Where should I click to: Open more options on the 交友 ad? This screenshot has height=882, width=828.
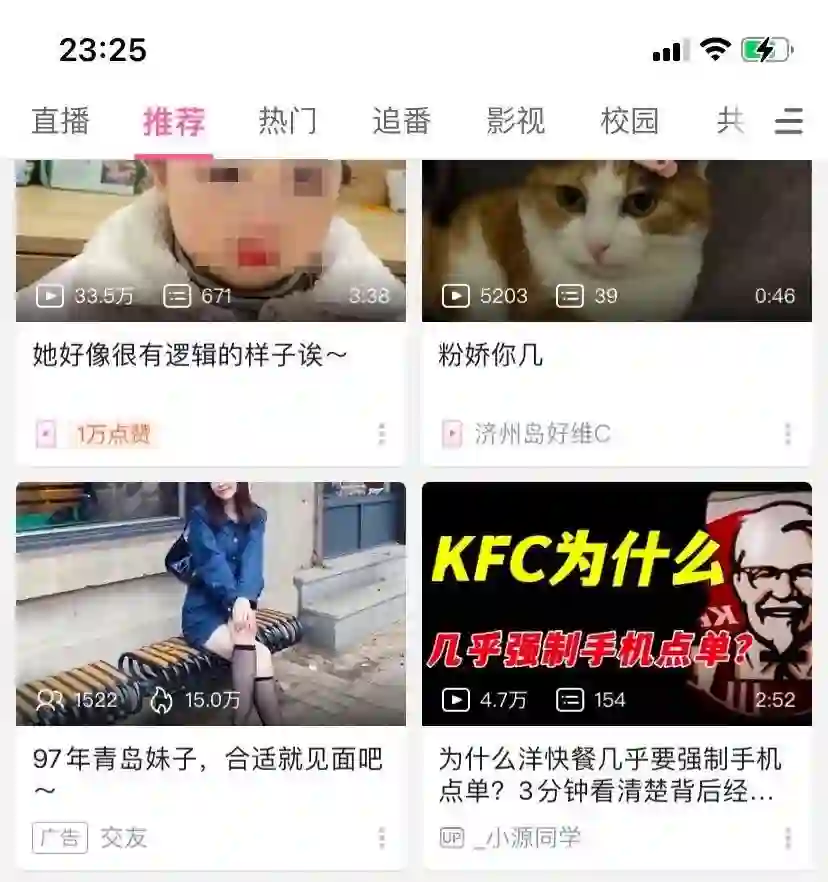tap(381, 838)
